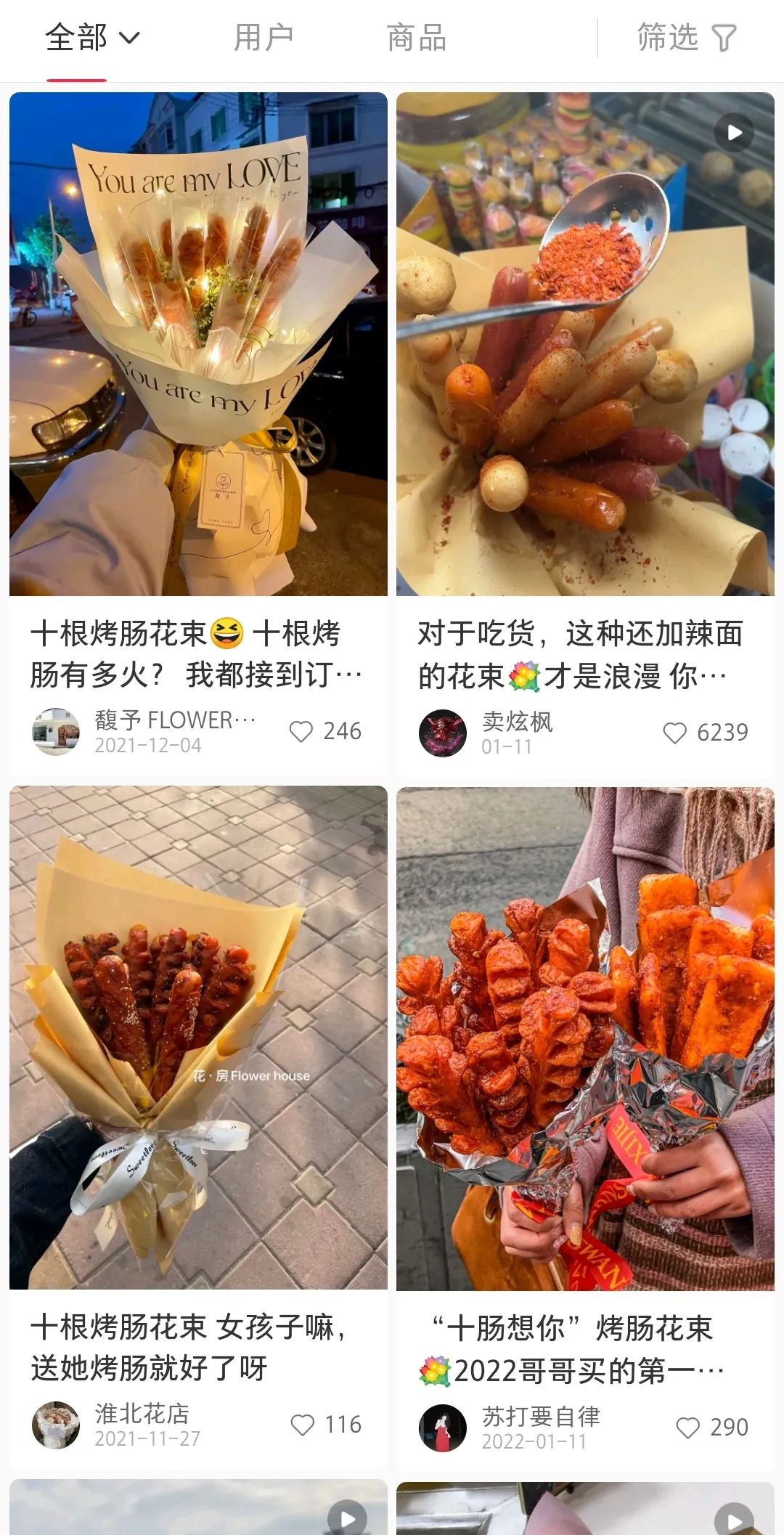The height and width of the screenshot is (1535, 784).
Task: Open the 苏打要自律 "十肠想你" post
Action: [585, 1038]
